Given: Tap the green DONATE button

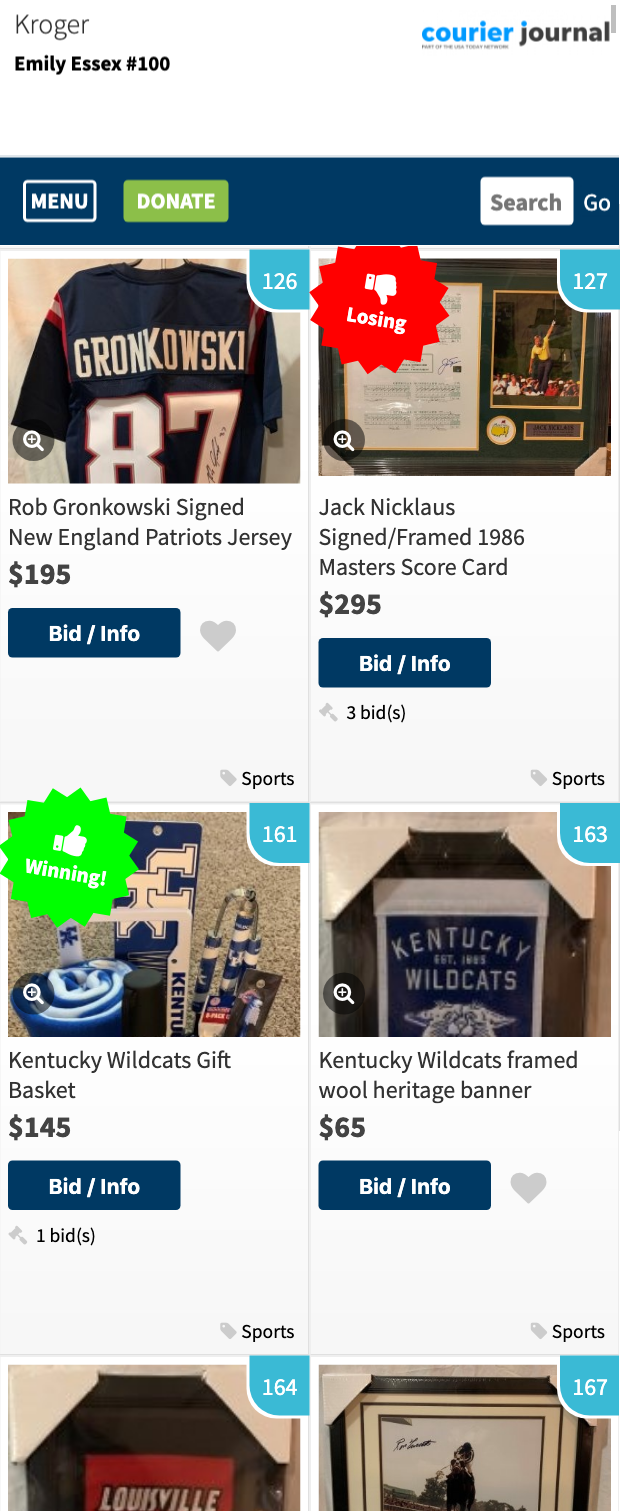Looking at the screenshot, I should [x=176, y=201].
